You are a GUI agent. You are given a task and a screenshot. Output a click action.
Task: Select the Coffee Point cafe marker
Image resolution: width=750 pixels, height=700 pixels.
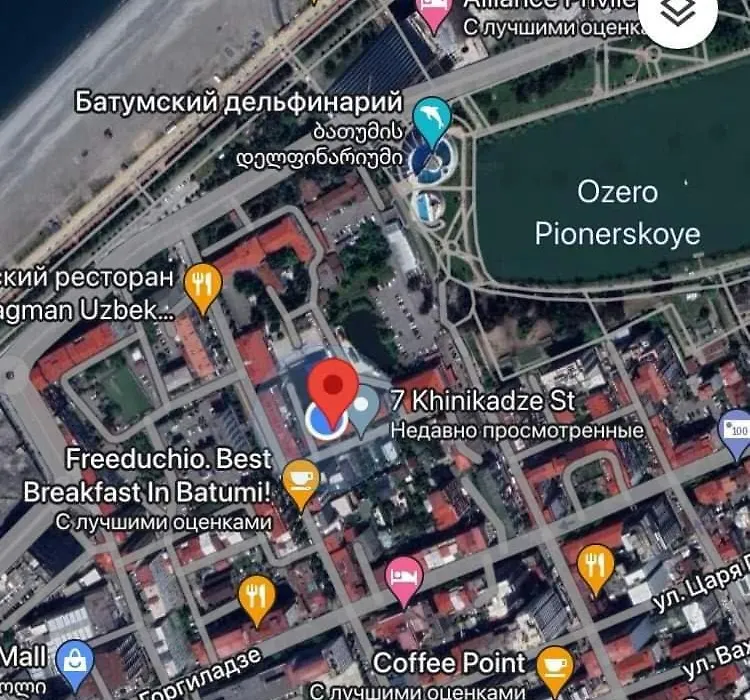(x=554, y=664)
